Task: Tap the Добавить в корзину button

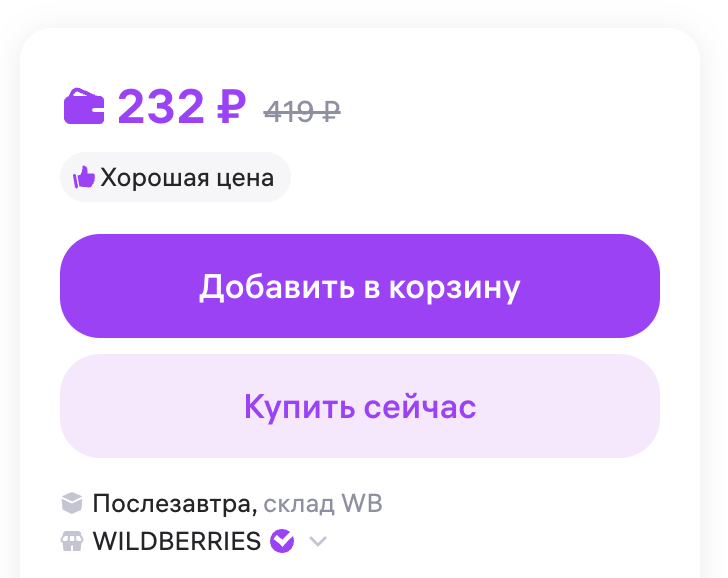Action: (360, 286)
